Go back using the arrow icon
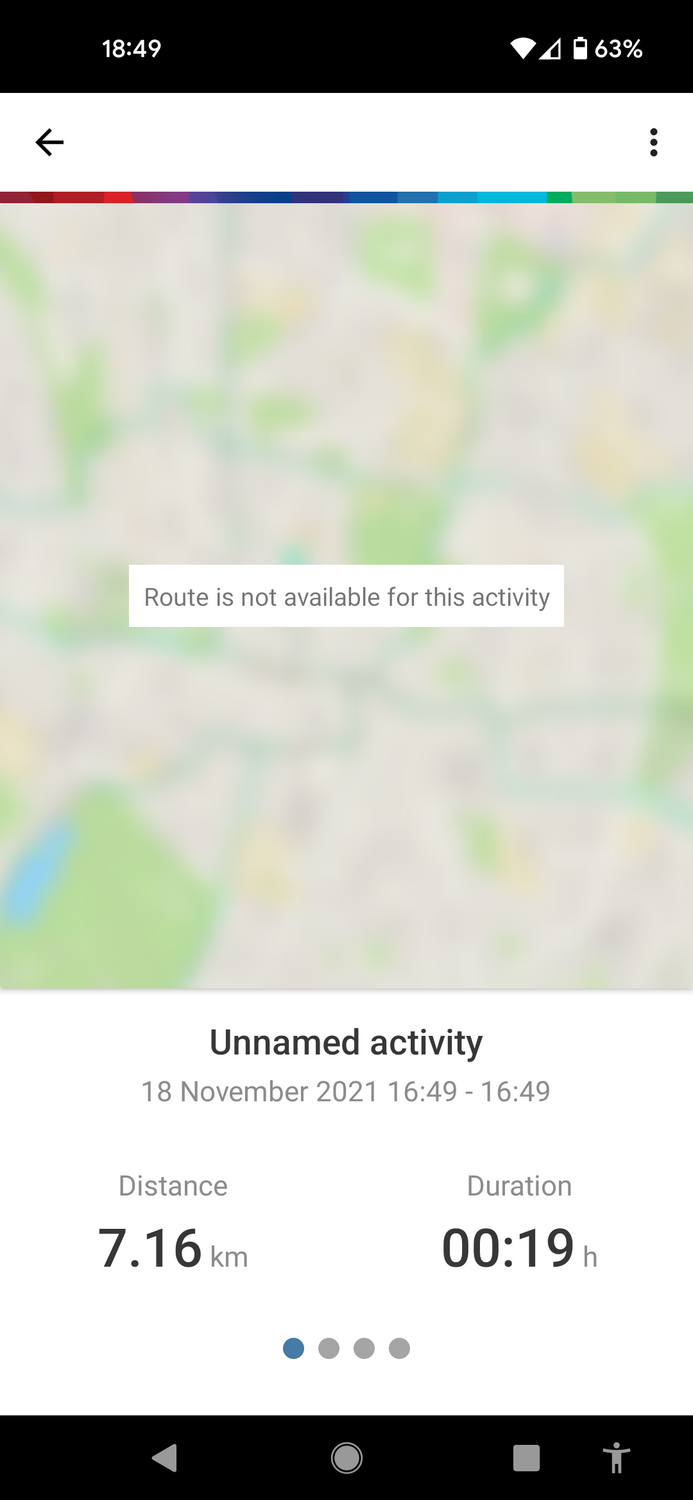The image size is (693, 1500). 49,143
